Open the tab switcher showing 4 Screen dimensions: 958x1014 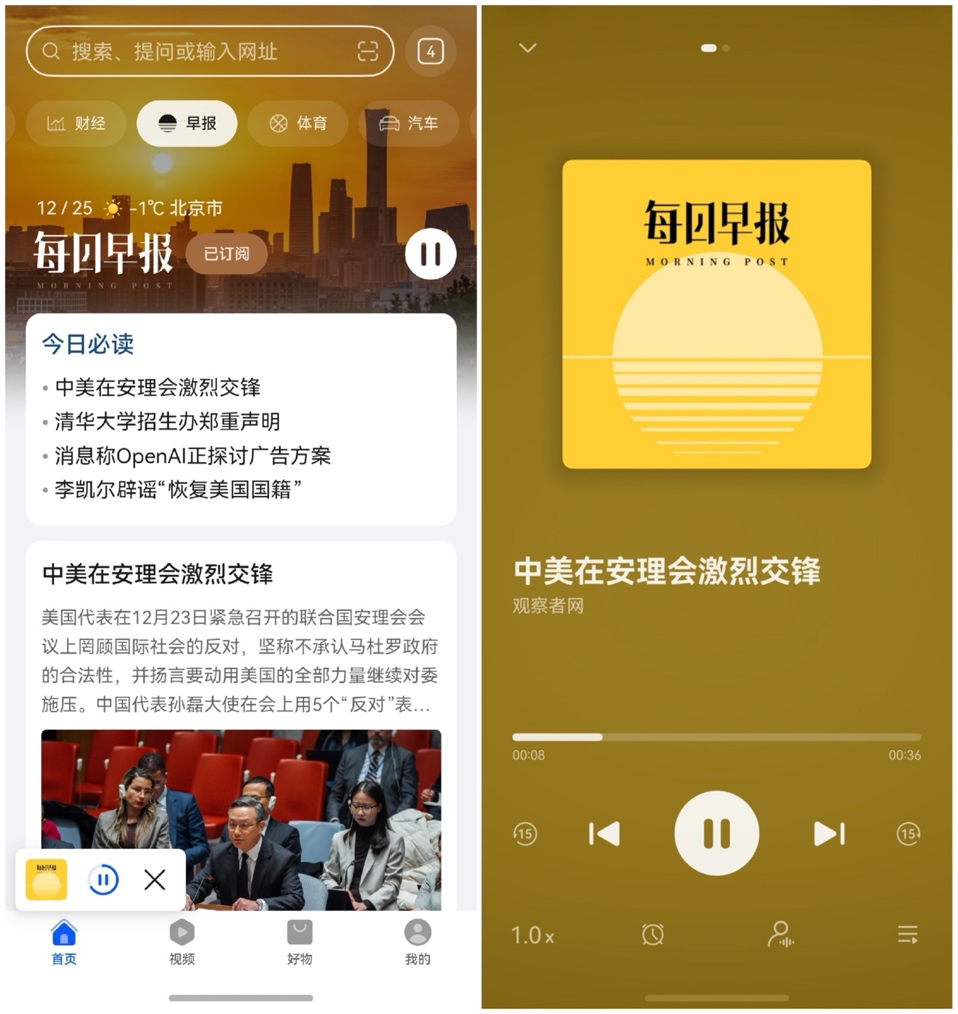(430, 51)
